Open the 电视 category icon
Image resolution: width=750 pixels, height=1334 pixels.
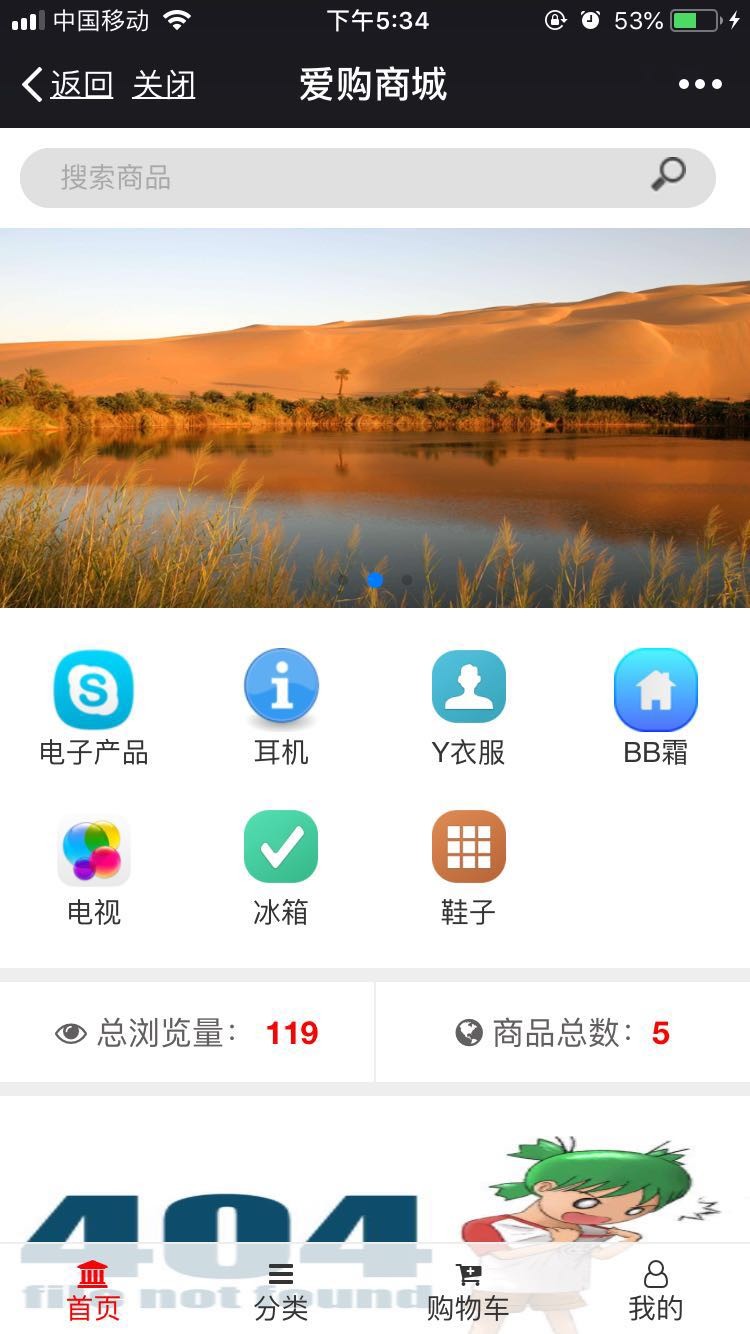point(94,846)
